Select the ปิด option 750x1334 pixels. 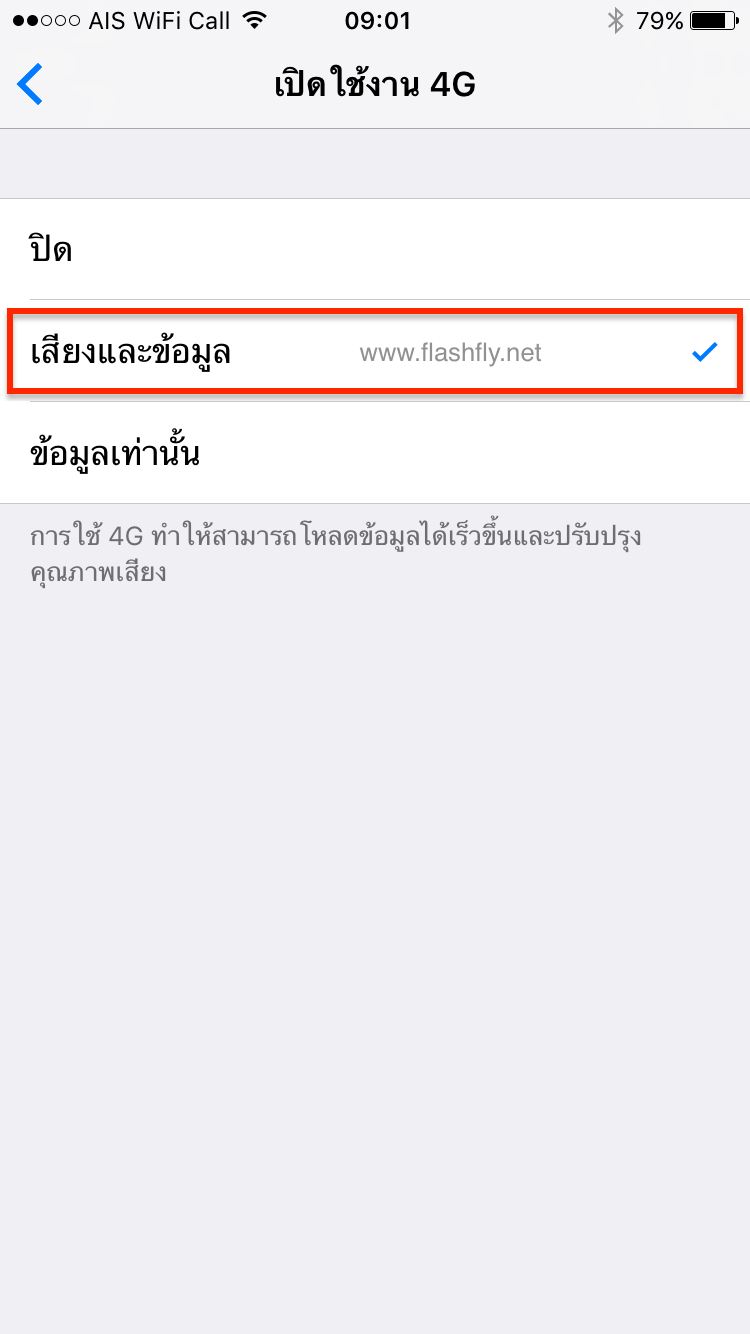[375, 249]
